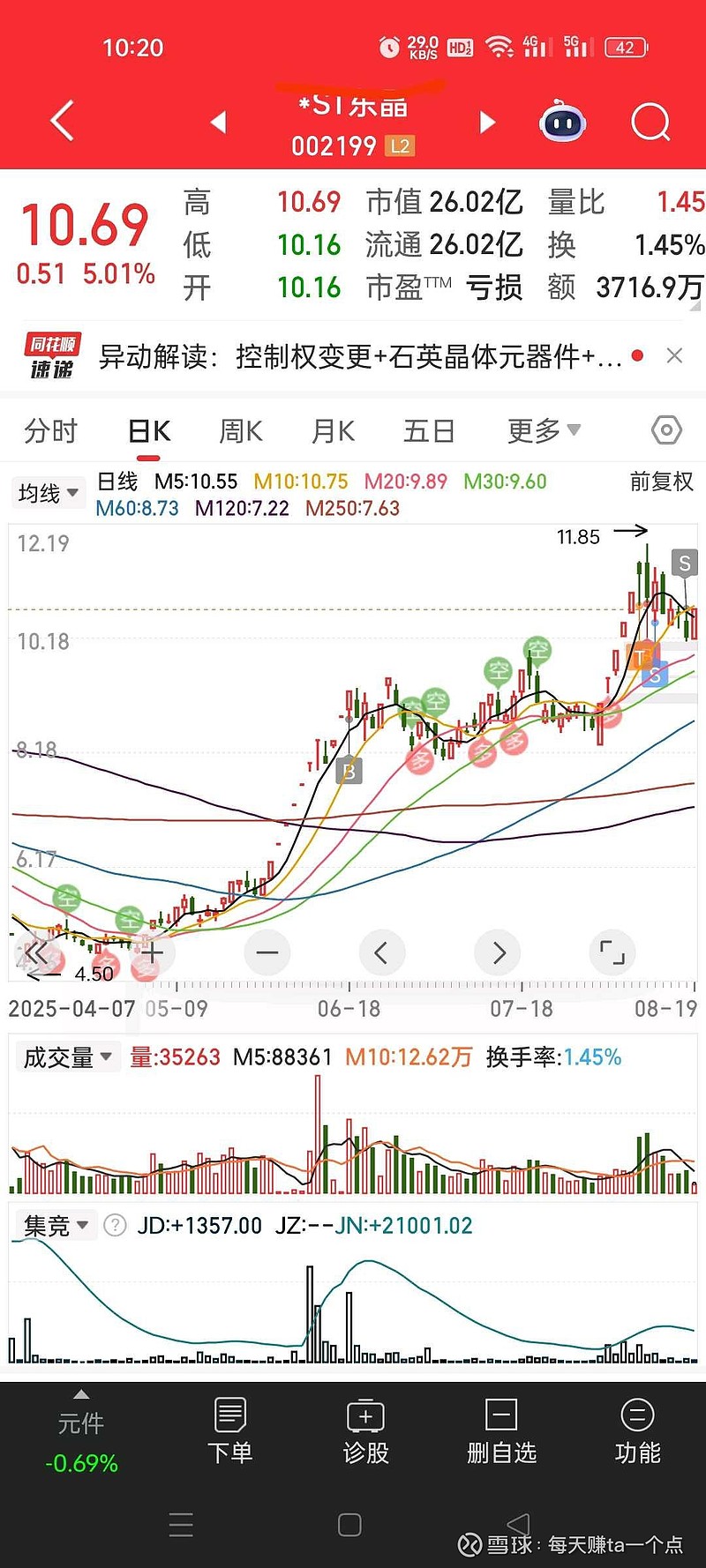The image size is (706, 1568).
Task: Tap 下单 to place an order
Action: coord(229,1431)
